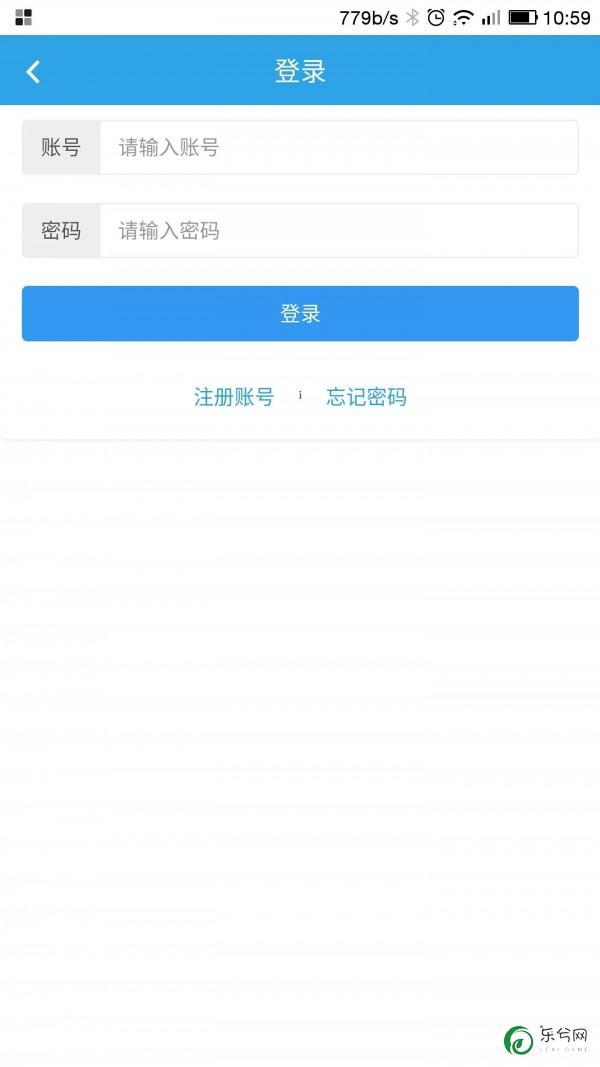The image size is (600, 1067).
Task: Open the 注册账号 register link
Action: tap(234, 397)
